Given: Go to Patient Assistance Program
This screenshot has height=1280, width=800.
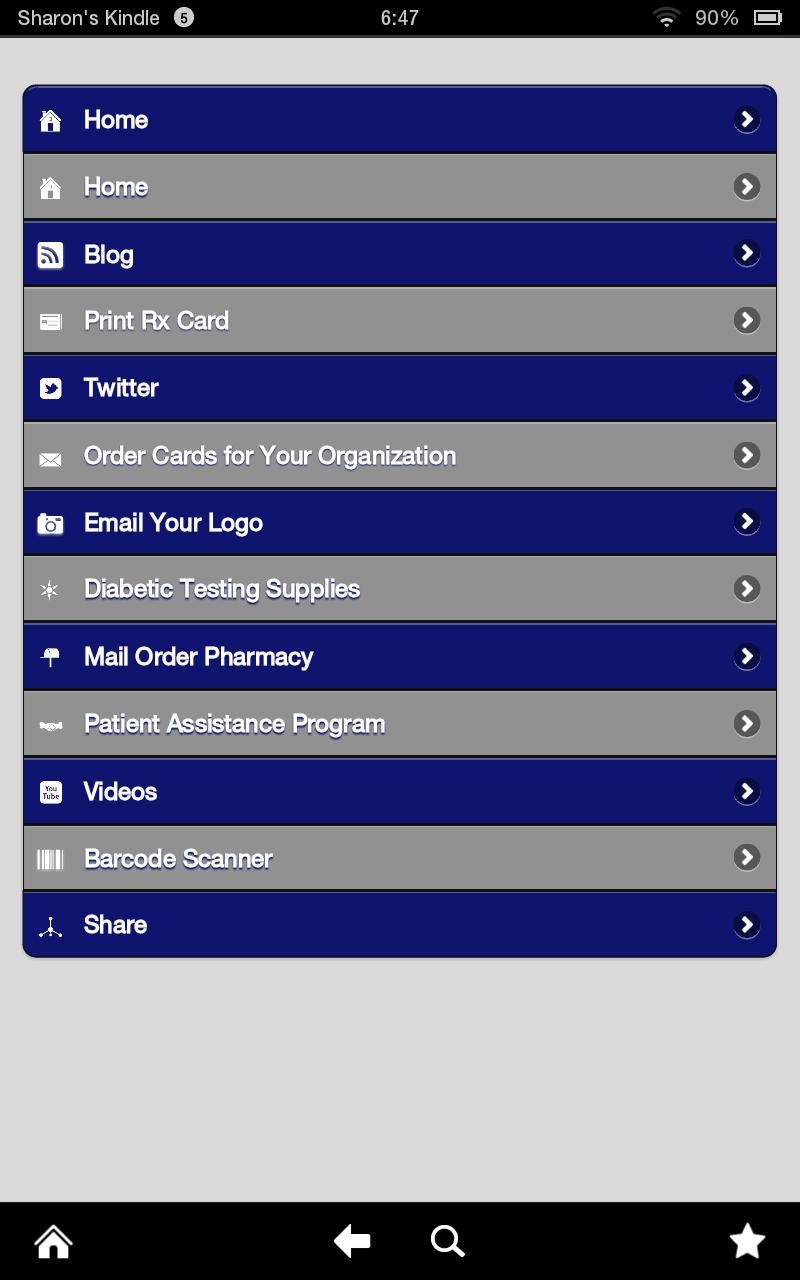Looking at the screenshot, I should (399, 724).
